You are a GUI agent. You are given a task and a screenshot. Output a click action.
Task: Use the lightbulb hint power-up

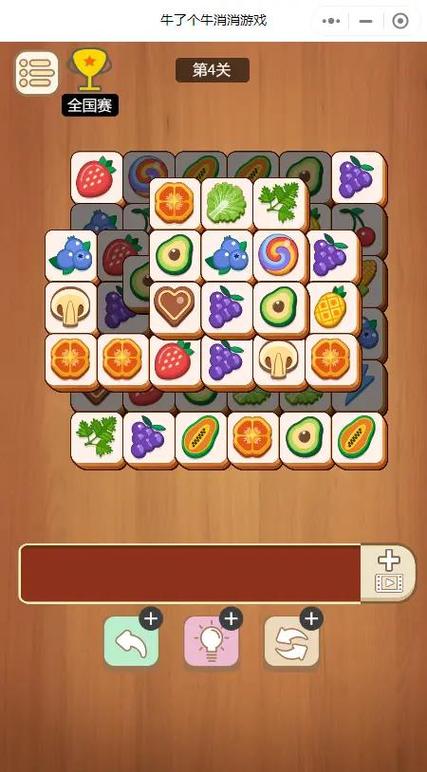pyautogui.click(x=211, y=642)
